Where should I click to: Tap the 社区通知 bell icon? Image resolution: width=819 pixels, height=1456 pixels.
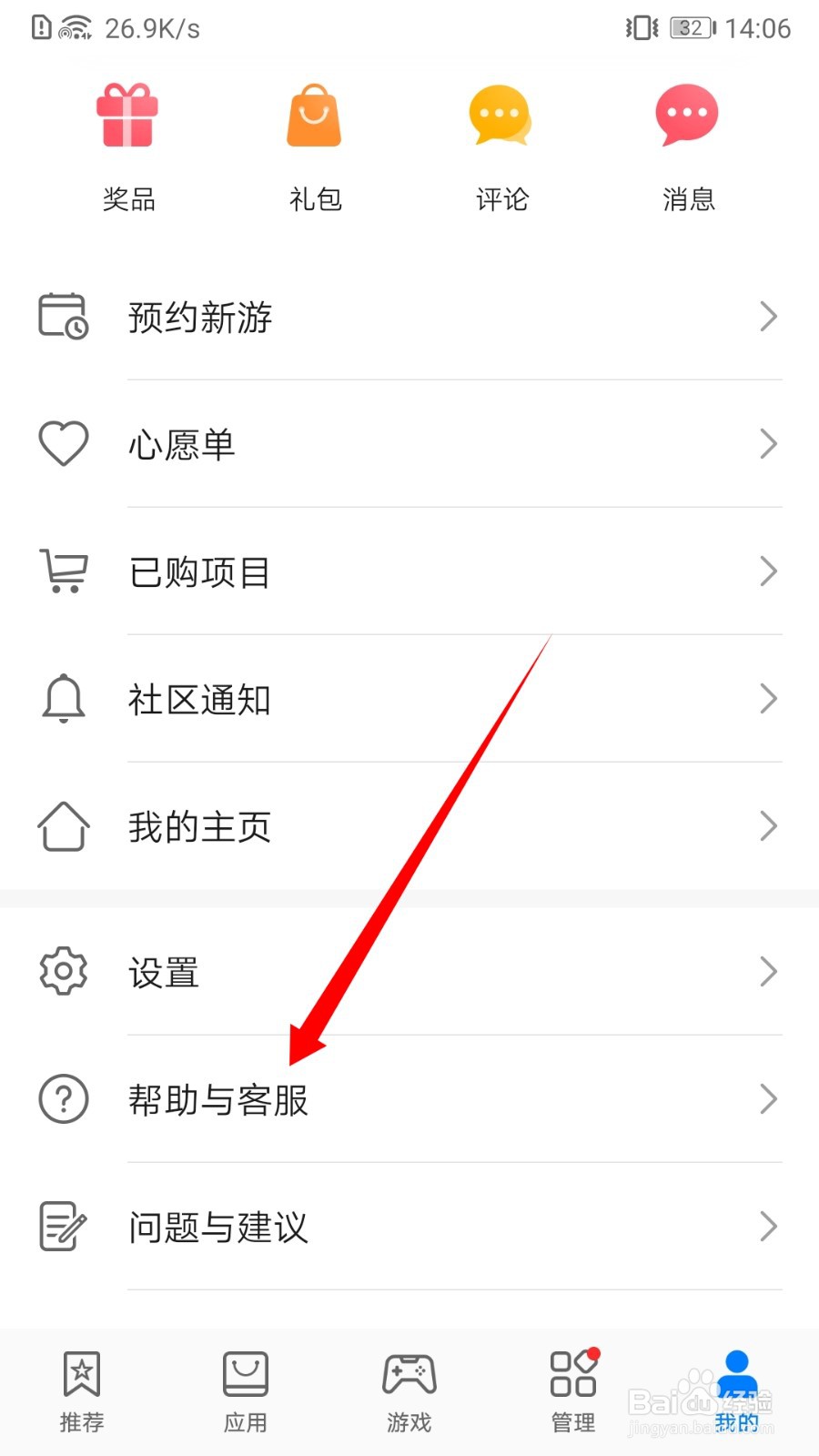click(62, 699)
